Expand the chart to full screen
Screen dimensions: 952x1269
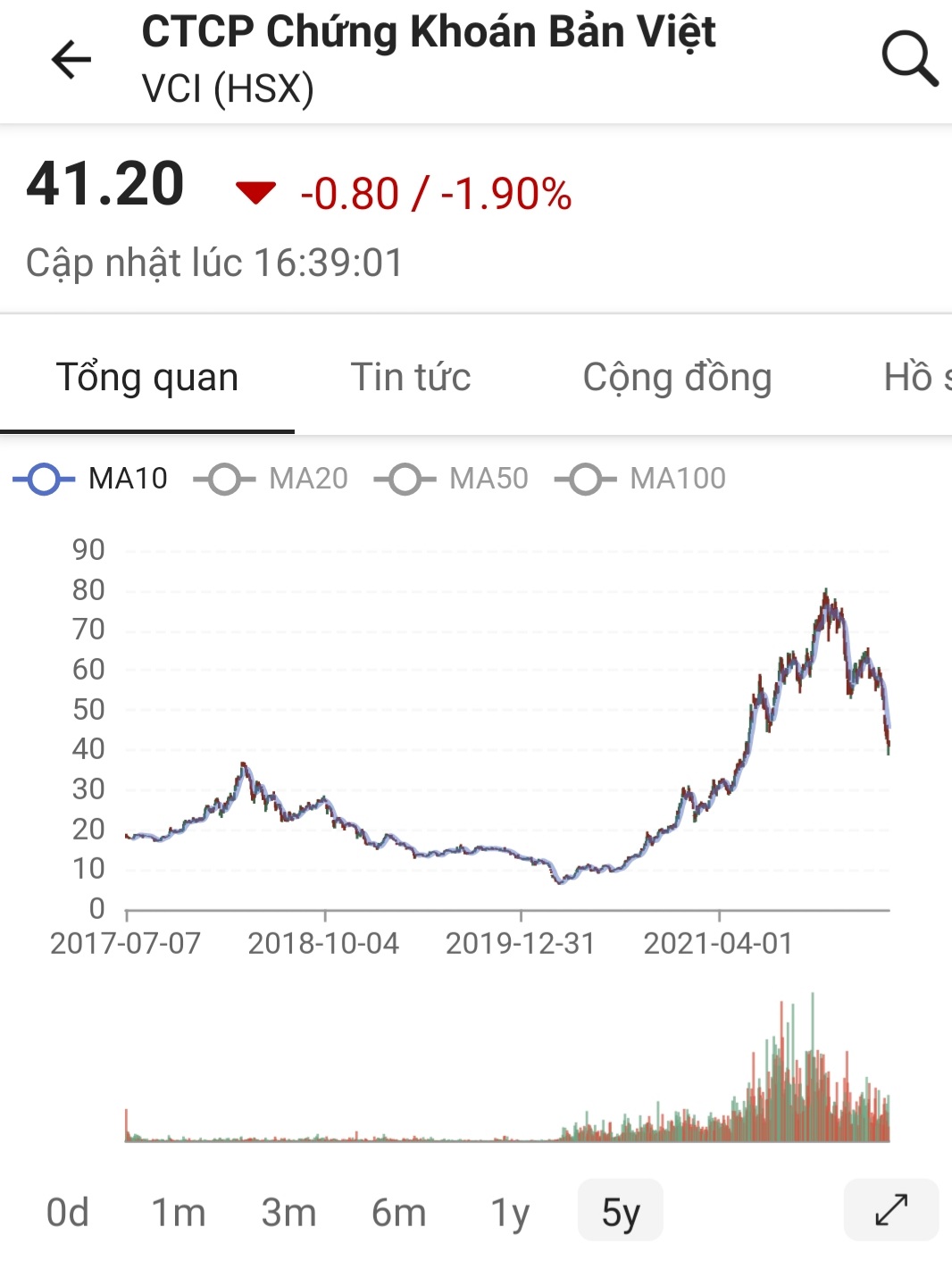click(x=890, y=1210)
